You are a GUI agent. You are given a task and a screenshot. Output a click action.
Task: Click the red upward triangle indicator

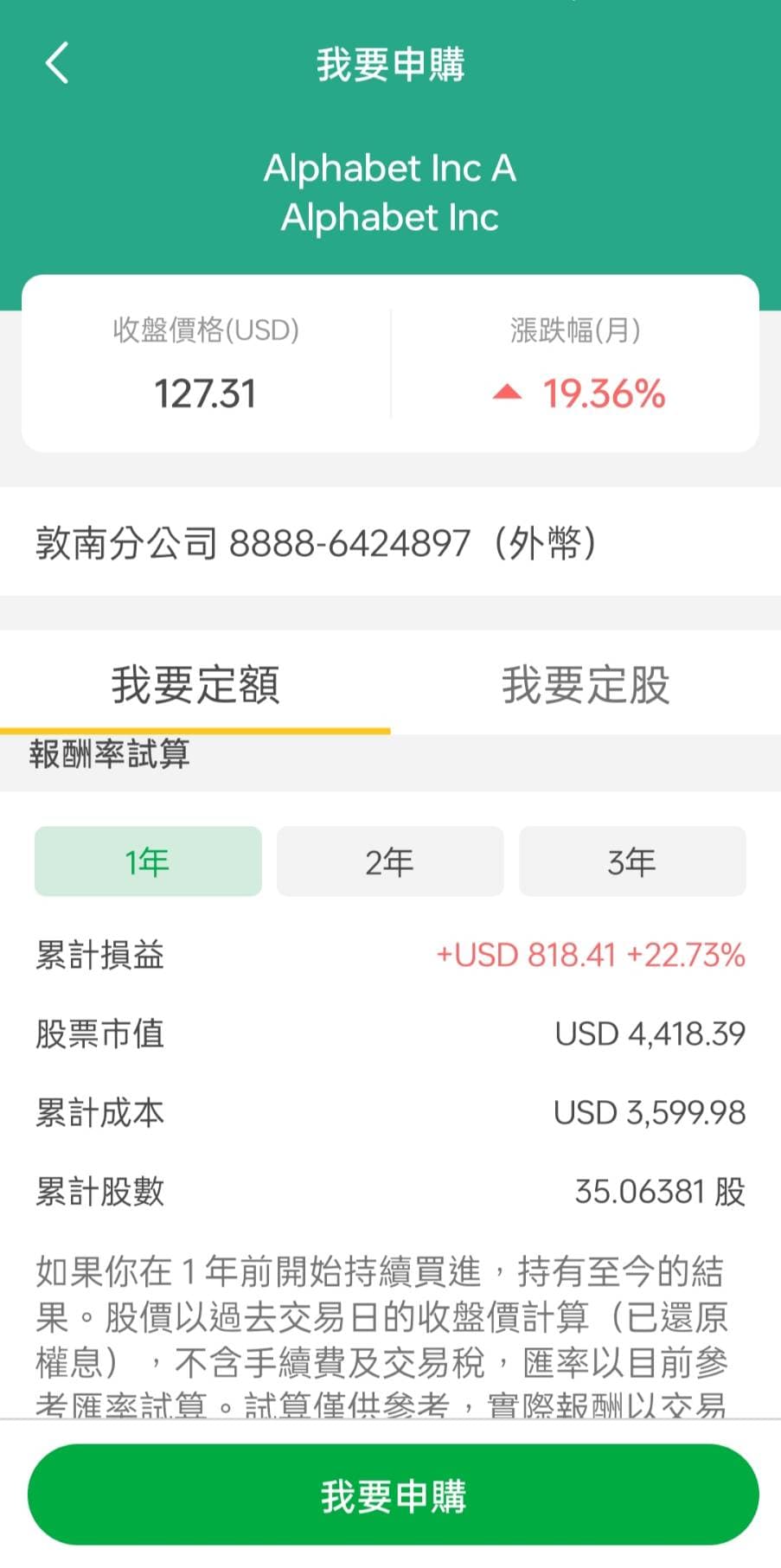tap(507, 394)
